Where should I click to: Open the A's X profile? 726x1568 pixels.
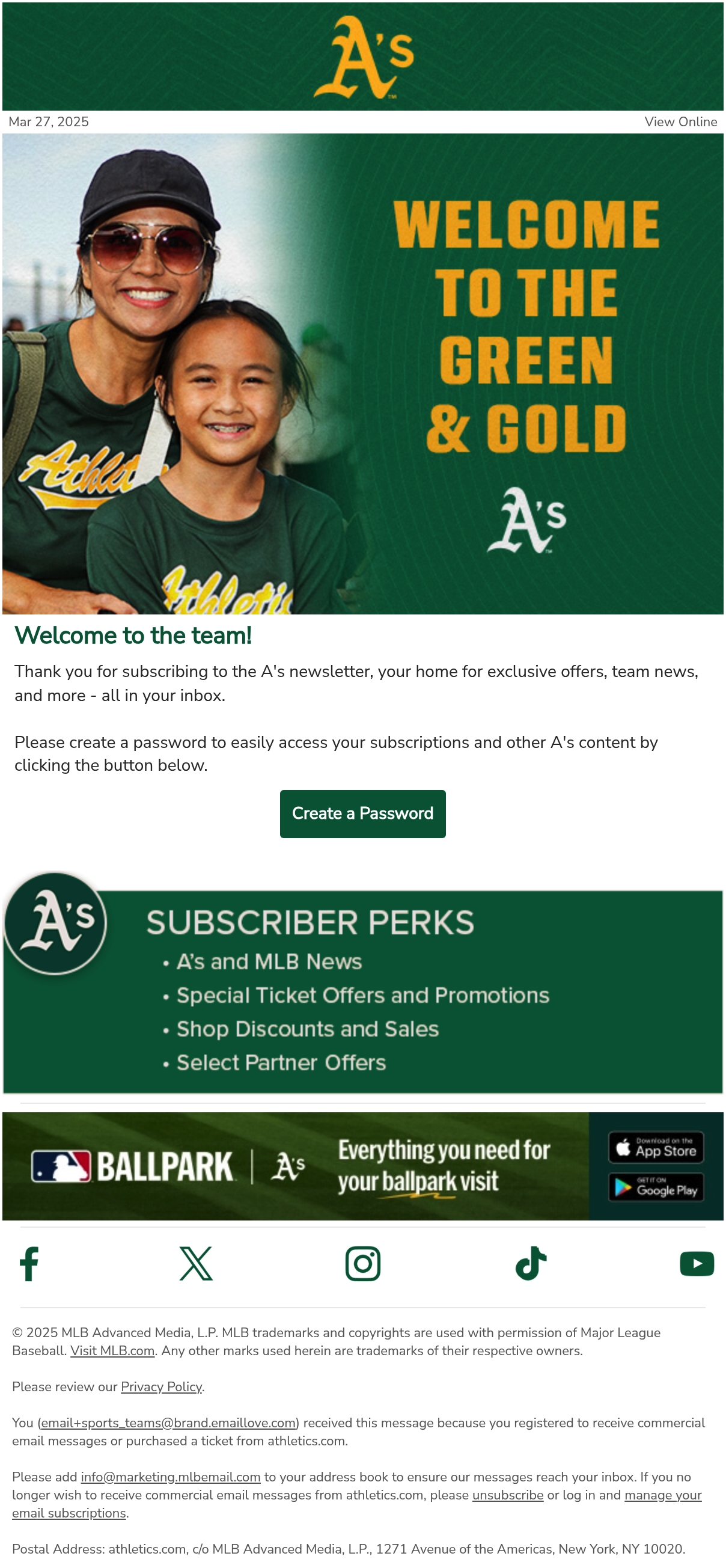click(196, 1264)
